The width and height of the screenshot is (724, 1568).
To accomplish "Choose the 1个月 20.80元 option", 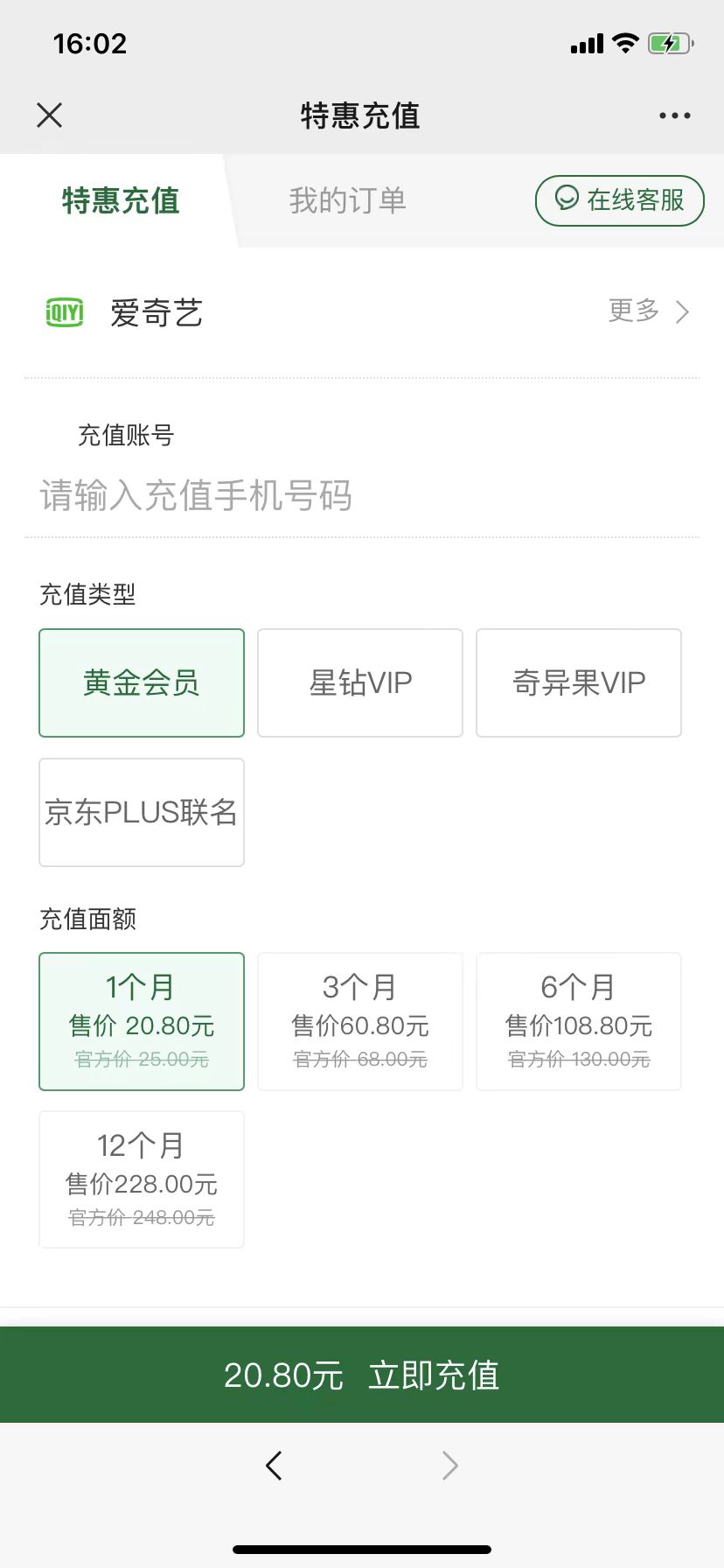I will click(142, 1021).
